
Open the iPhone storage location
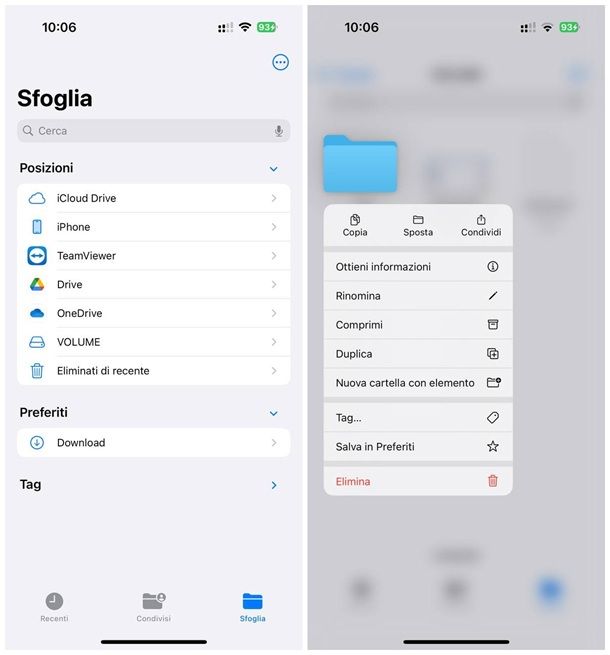154,227
